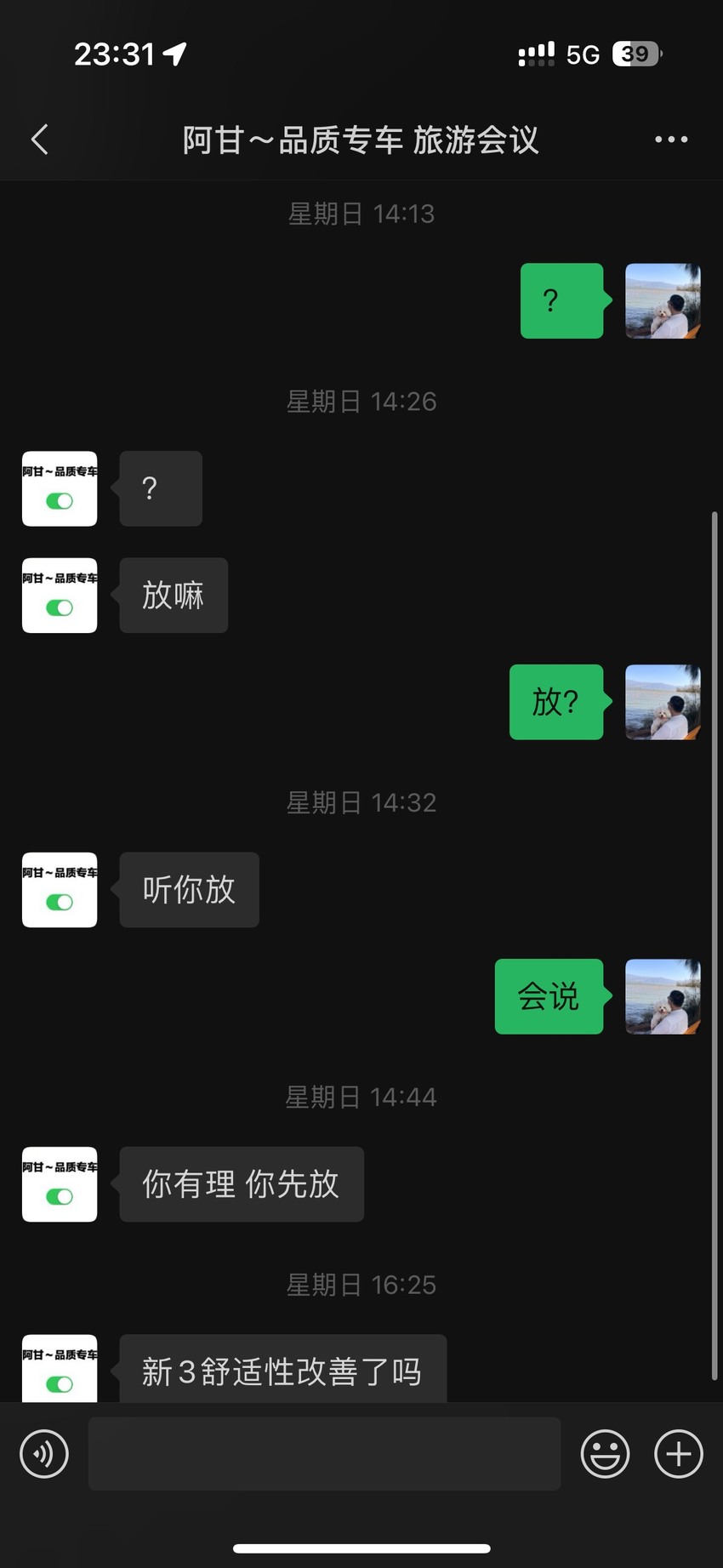
Task: Open the plus attachments menu
Action: tap(678, 1454)
